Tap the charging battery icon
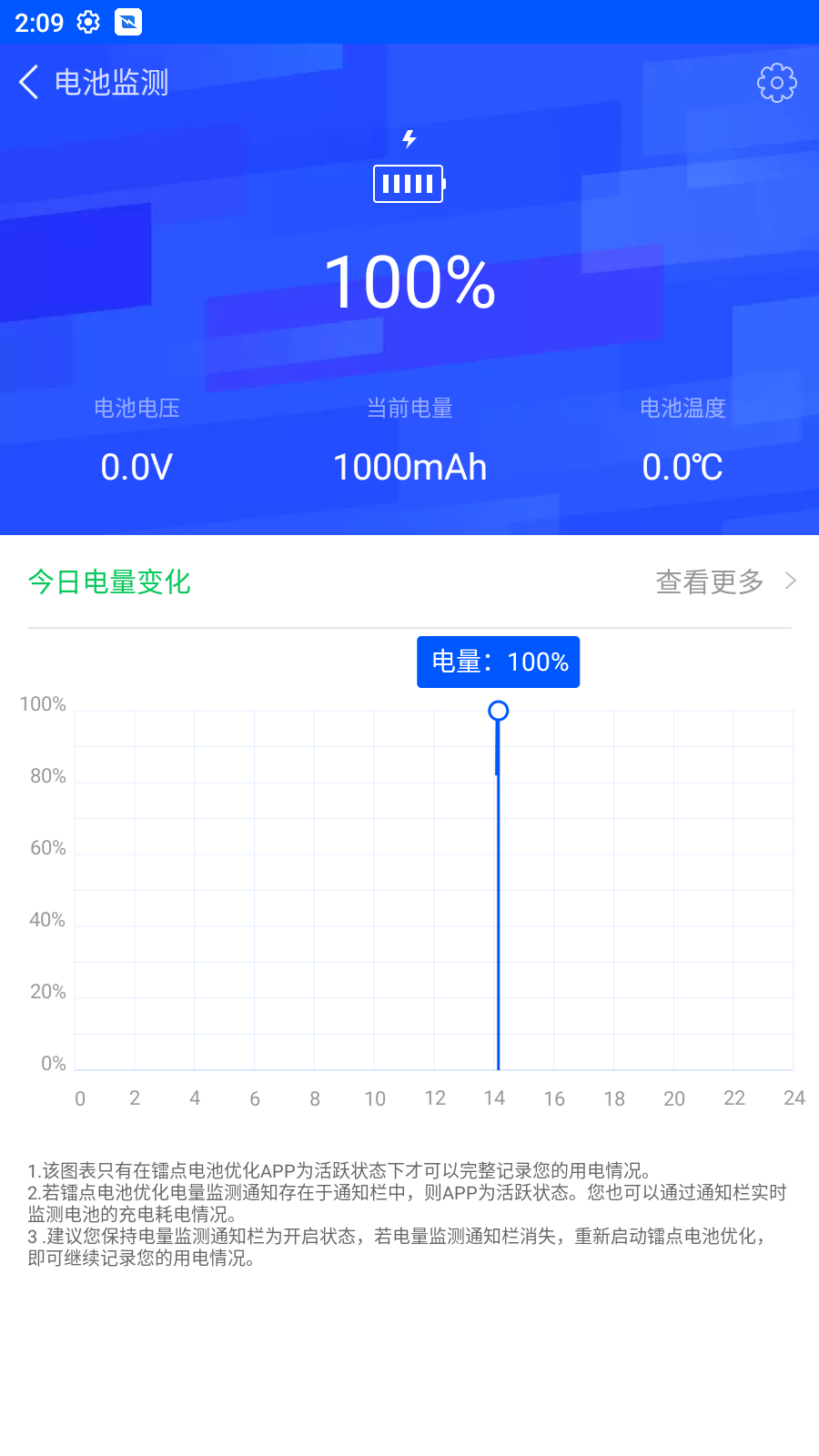 409,183
